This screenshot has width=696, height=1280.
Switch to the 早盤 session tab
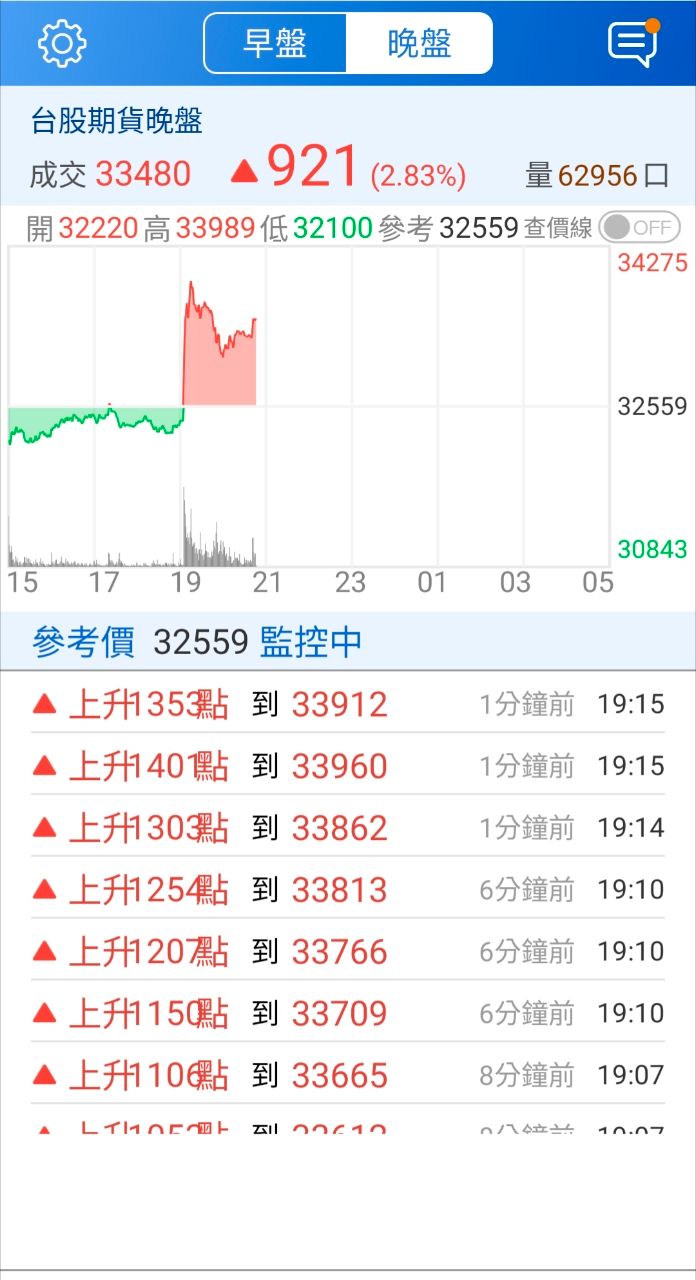[x=275, y=43]
